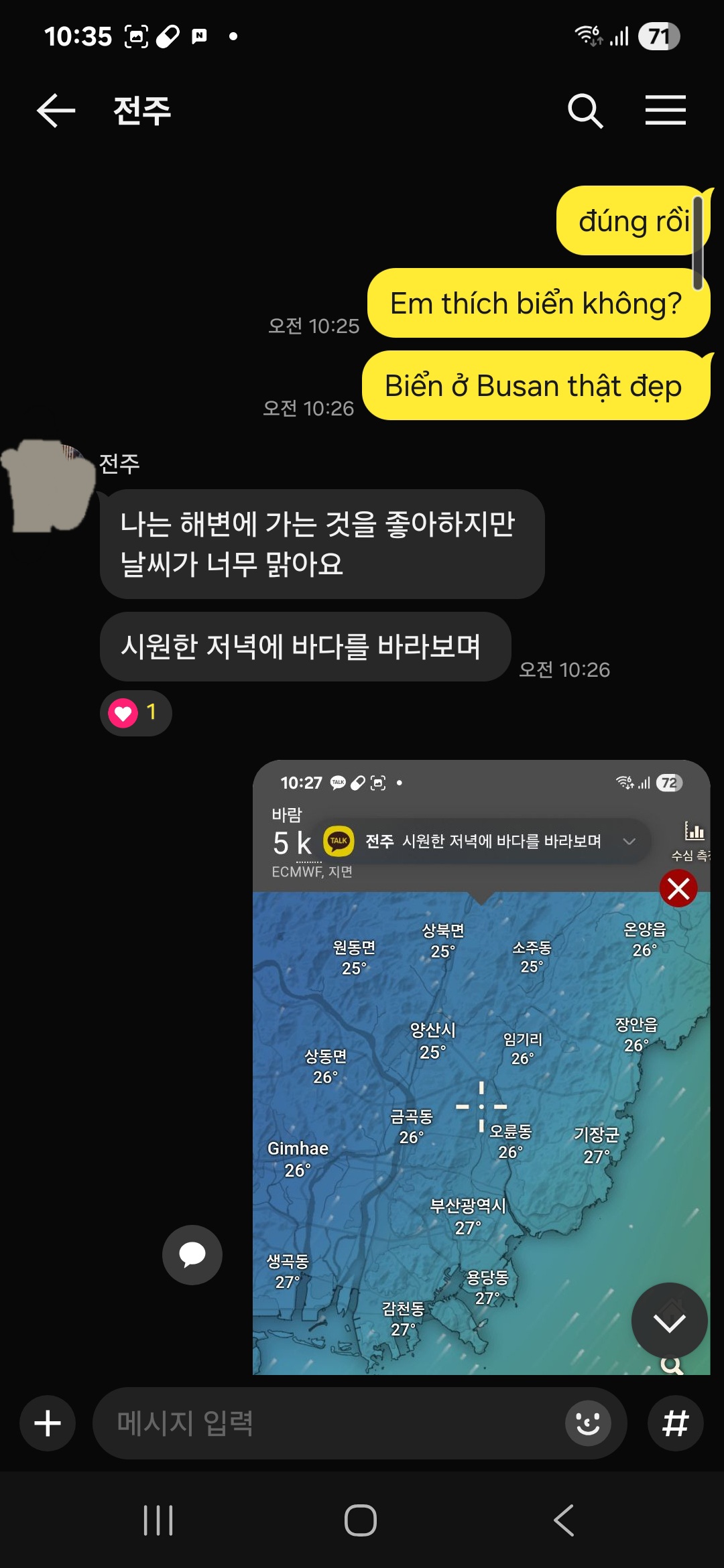
Task: Open the plus attachment menu
Action: 48,1423
